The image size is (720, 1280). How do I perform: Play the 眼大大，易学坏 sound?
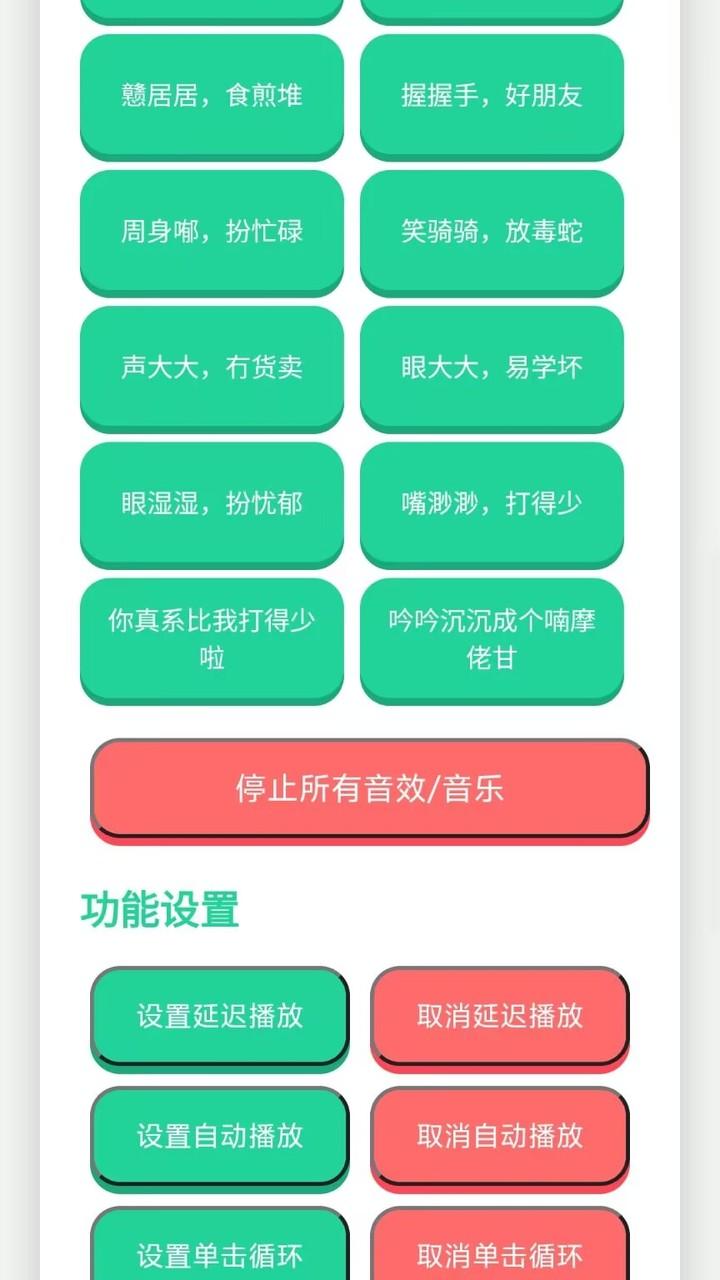point(491,367)
